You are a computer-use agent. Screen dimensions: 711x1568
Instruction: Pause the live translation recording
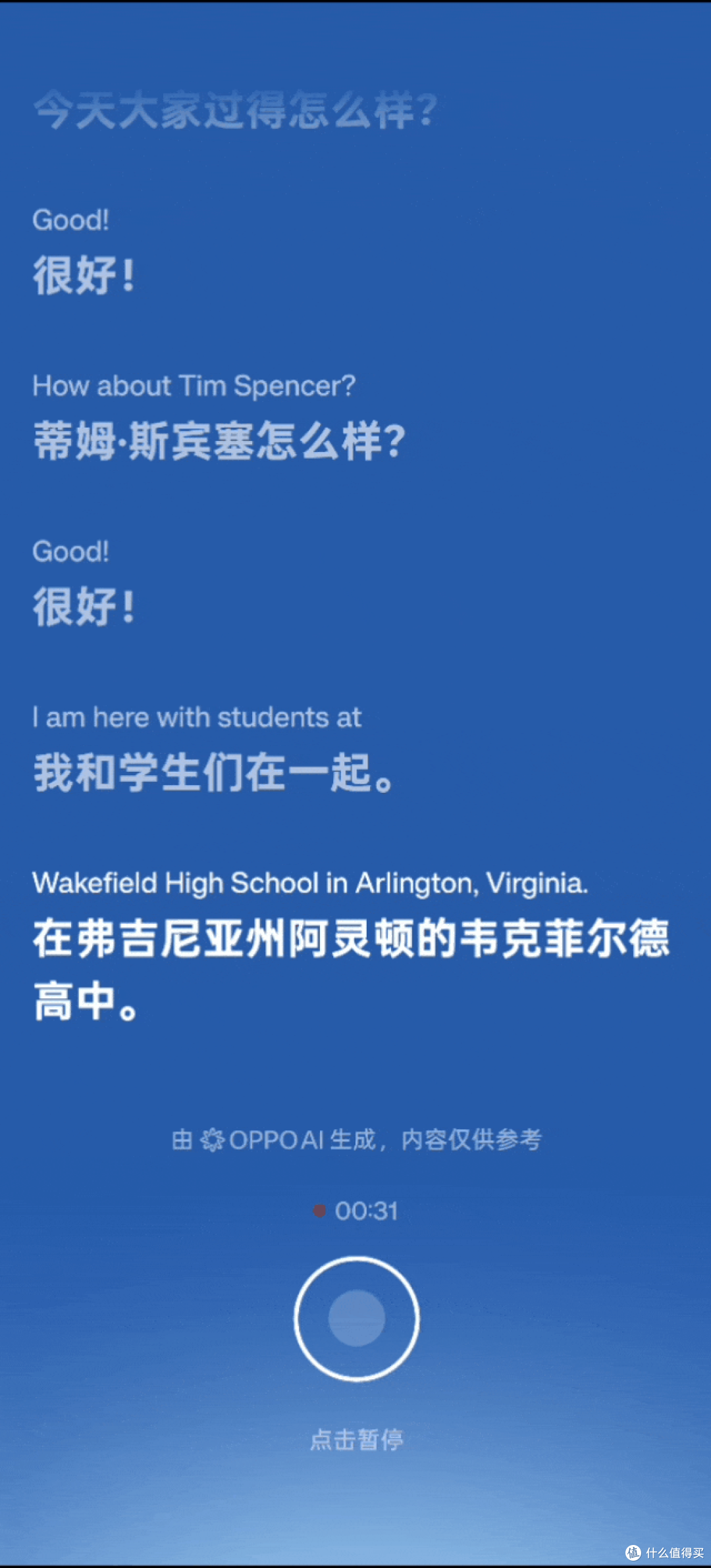(356, 1319)
